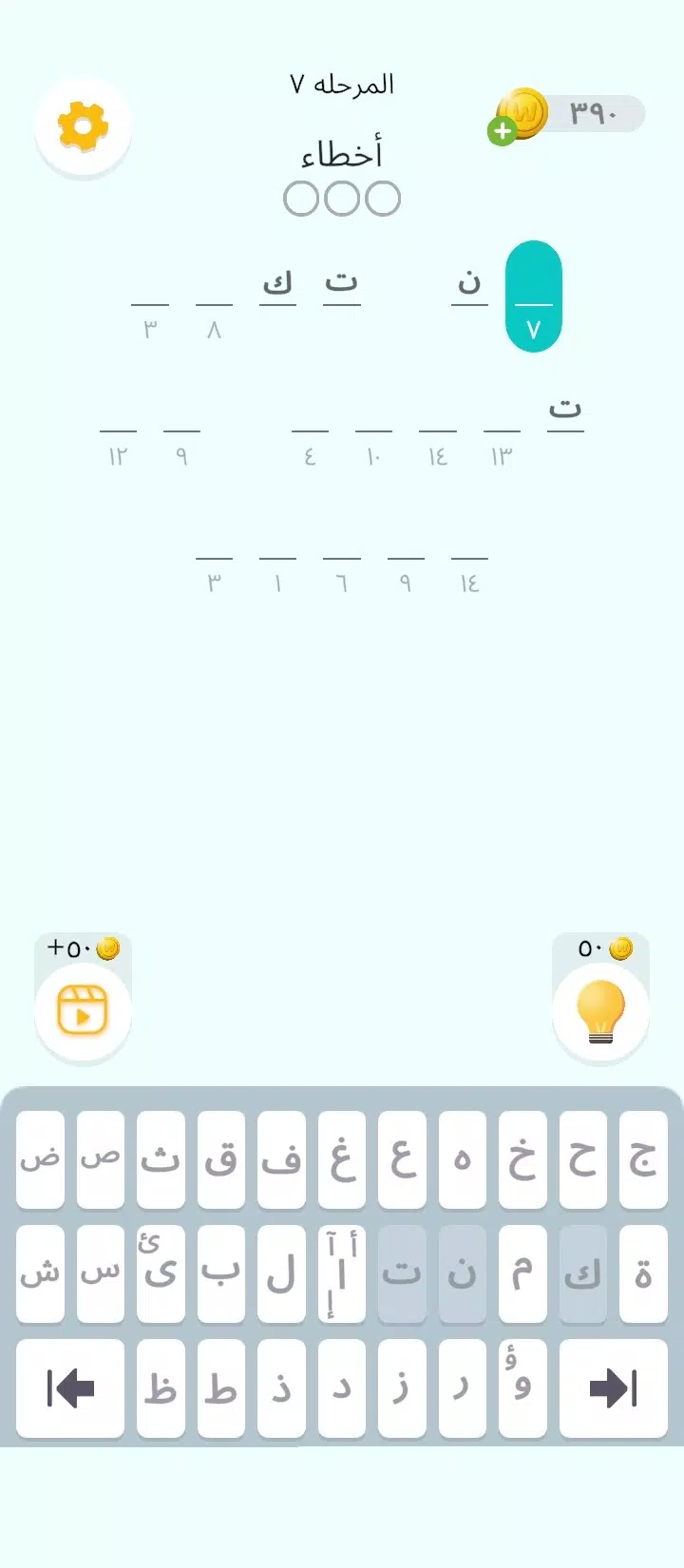
Task: Move to previous blank with left arrow key
Action: (70, 1387)
